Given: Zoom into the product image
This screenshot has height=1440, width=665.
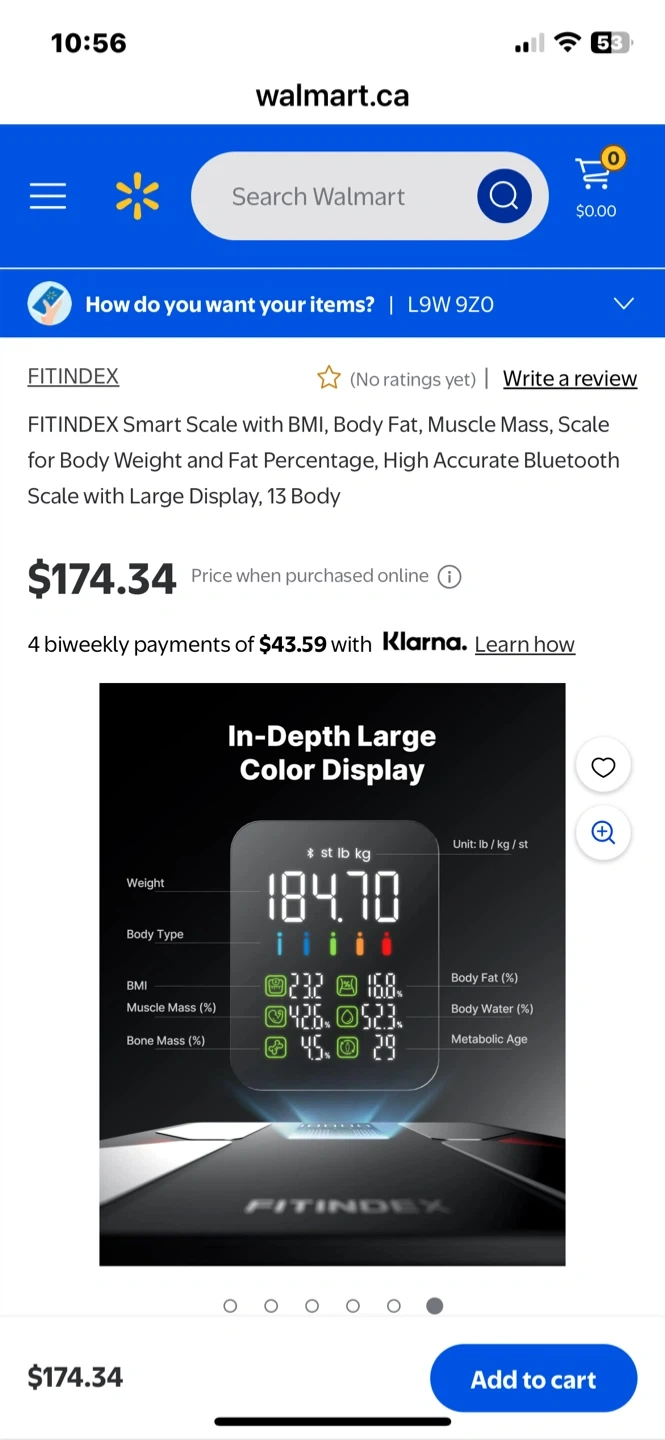Looking at the screenshot, I should pos(603,832).
